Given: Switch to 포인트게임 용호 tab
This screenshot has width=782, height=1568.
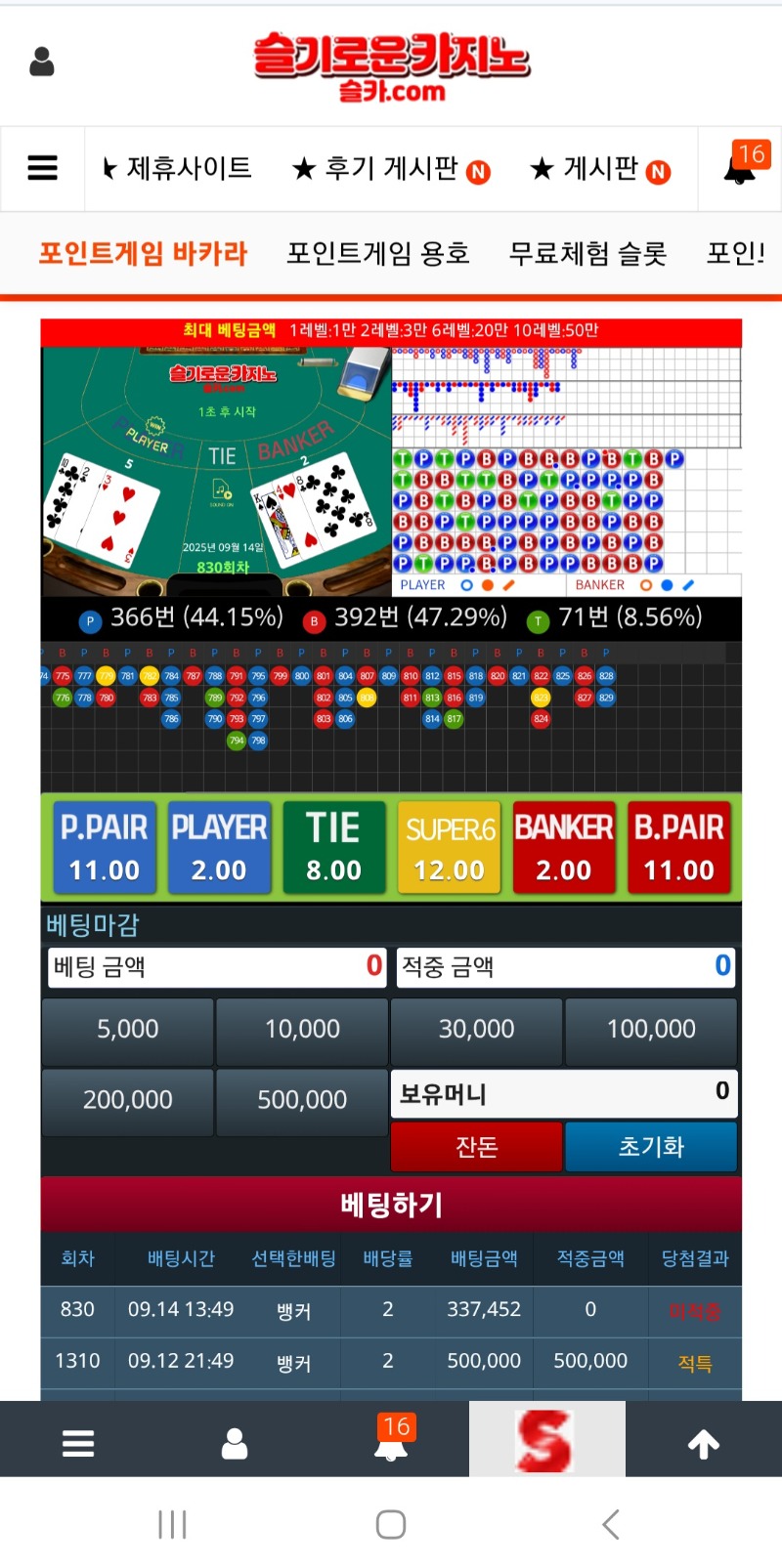Looking at the screenshot, I should point(377,254).
